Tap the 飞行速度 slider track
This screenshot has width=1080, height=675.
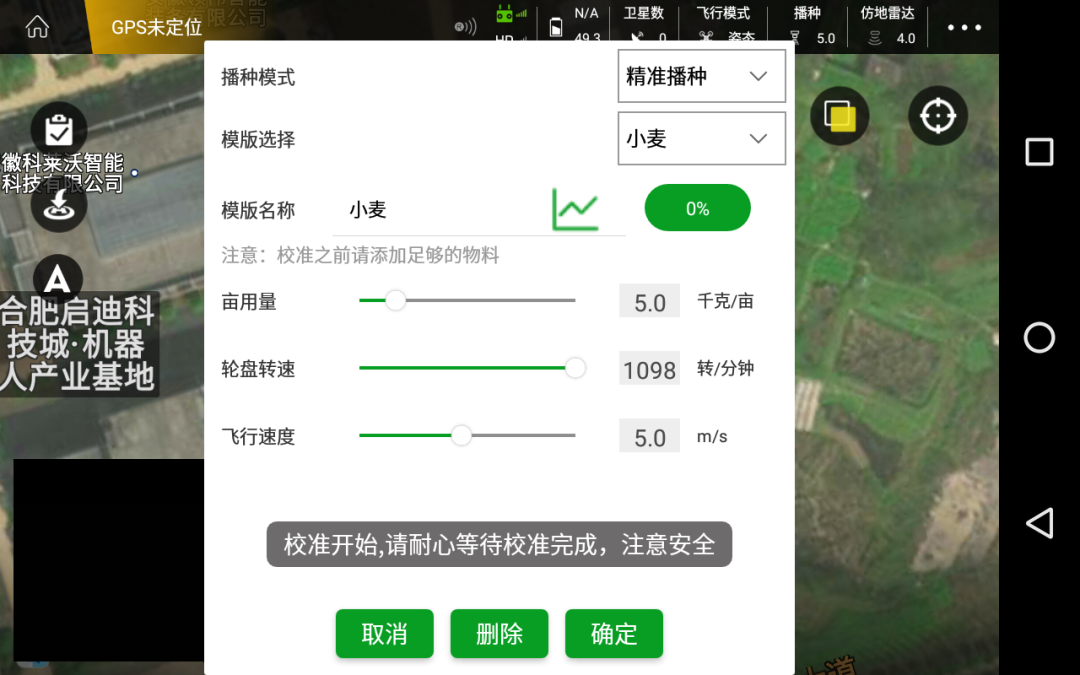coord(467,435)
